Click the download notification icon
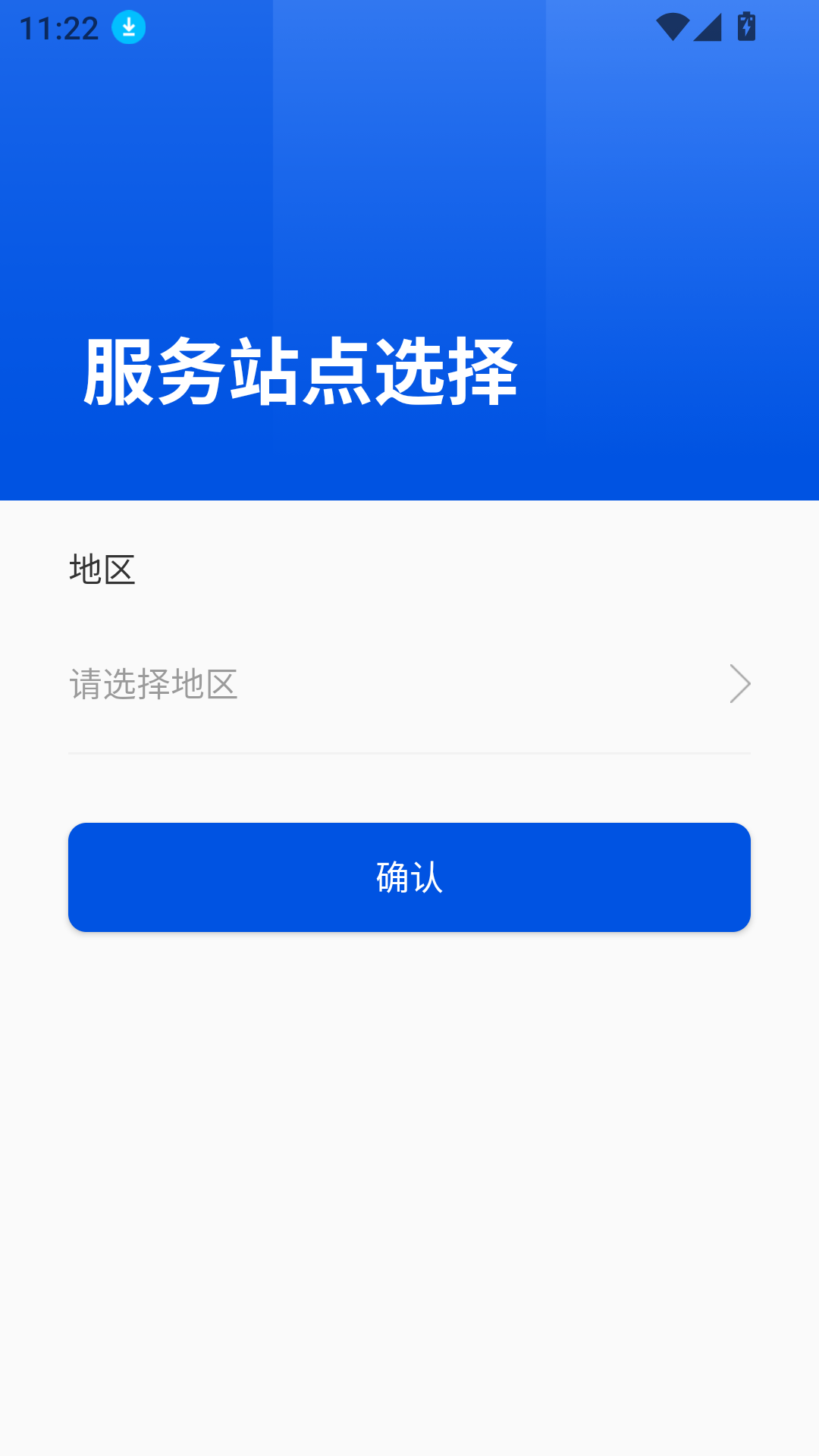The image size is (819, 1456). coord(129,28)
